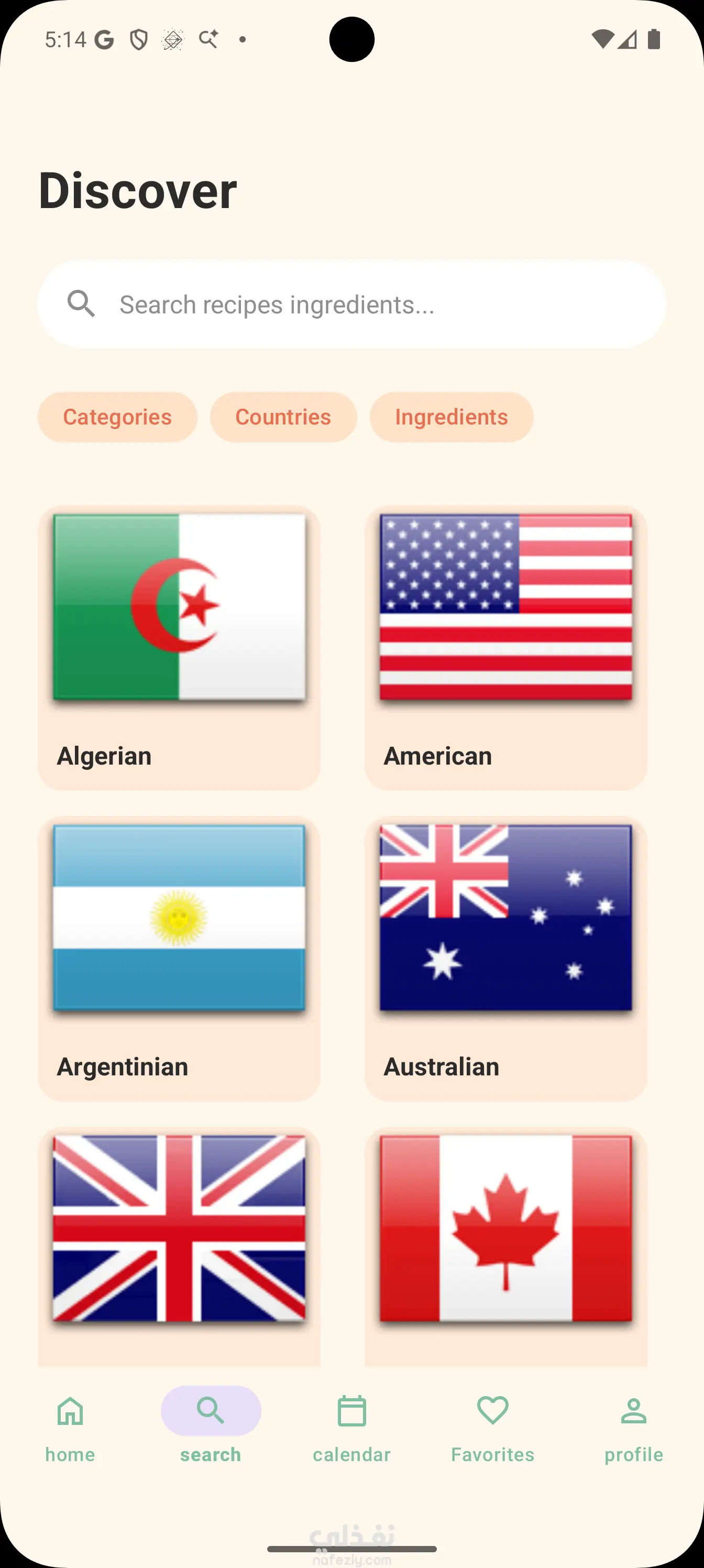Open the British flag cuisine card
Screen dimensions: 704x1568
(x=179, y=1242)
